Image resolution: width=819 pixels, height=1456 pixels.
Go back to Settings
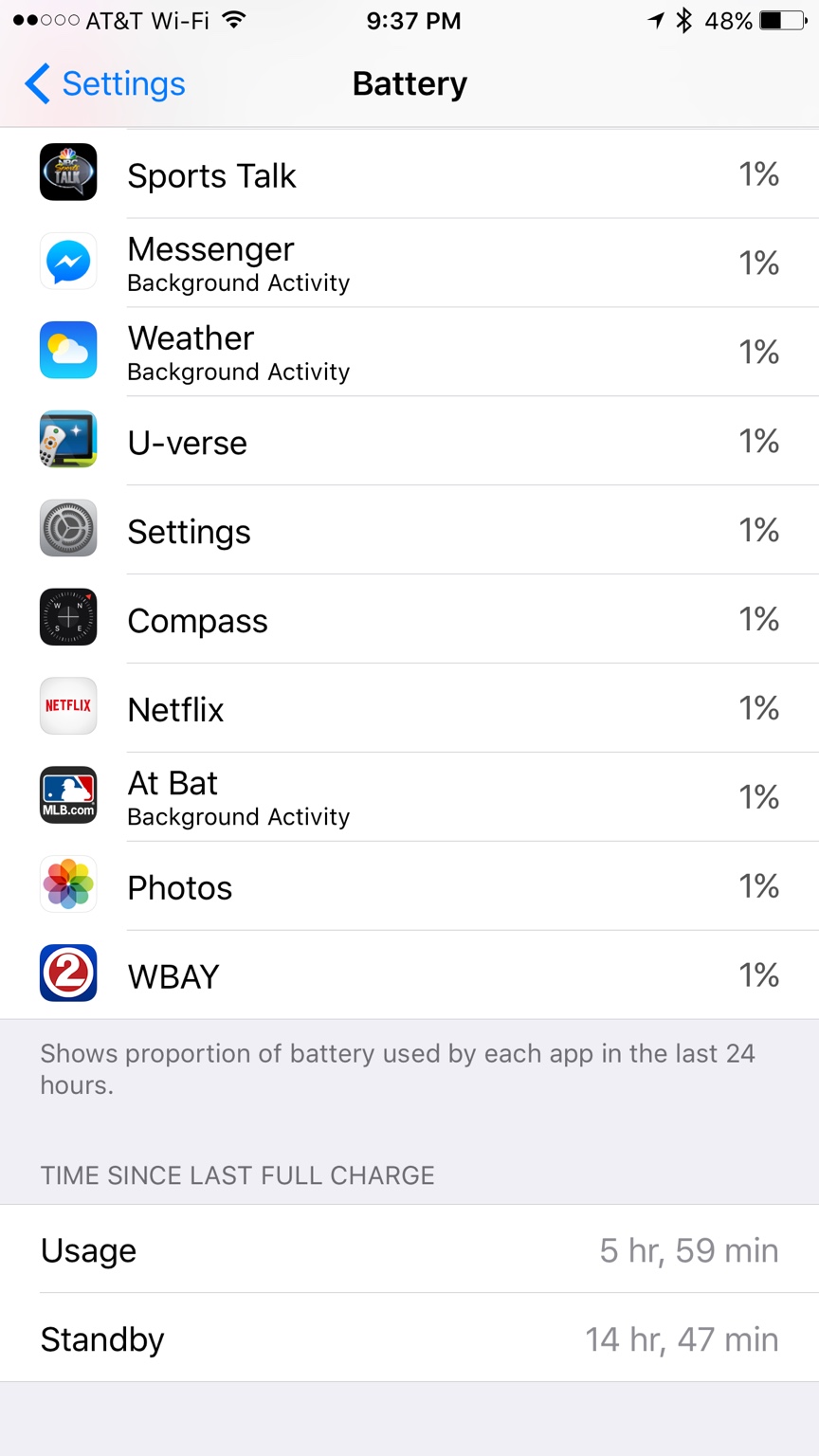[x=104, y=83]
